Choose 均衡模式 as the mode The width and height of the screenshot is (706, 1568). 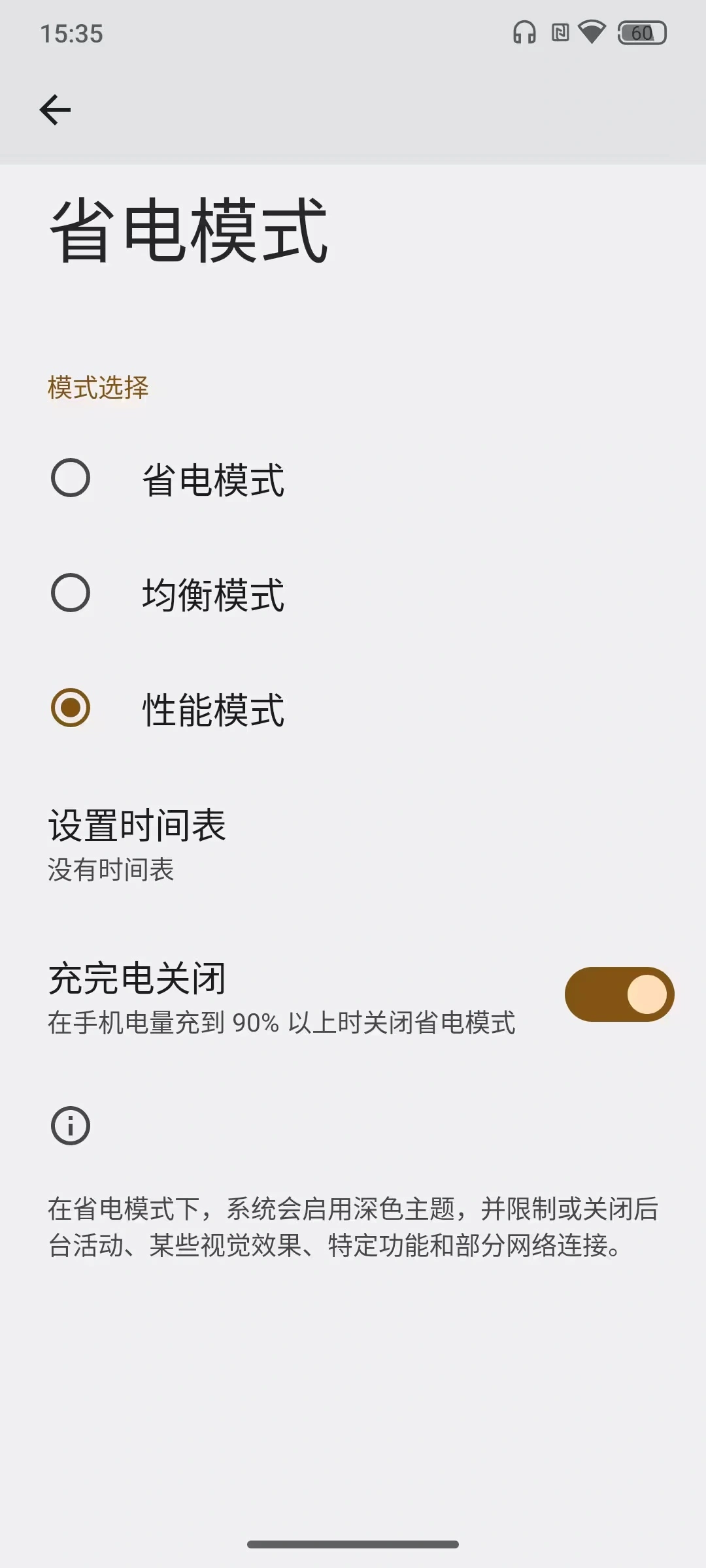71,593
